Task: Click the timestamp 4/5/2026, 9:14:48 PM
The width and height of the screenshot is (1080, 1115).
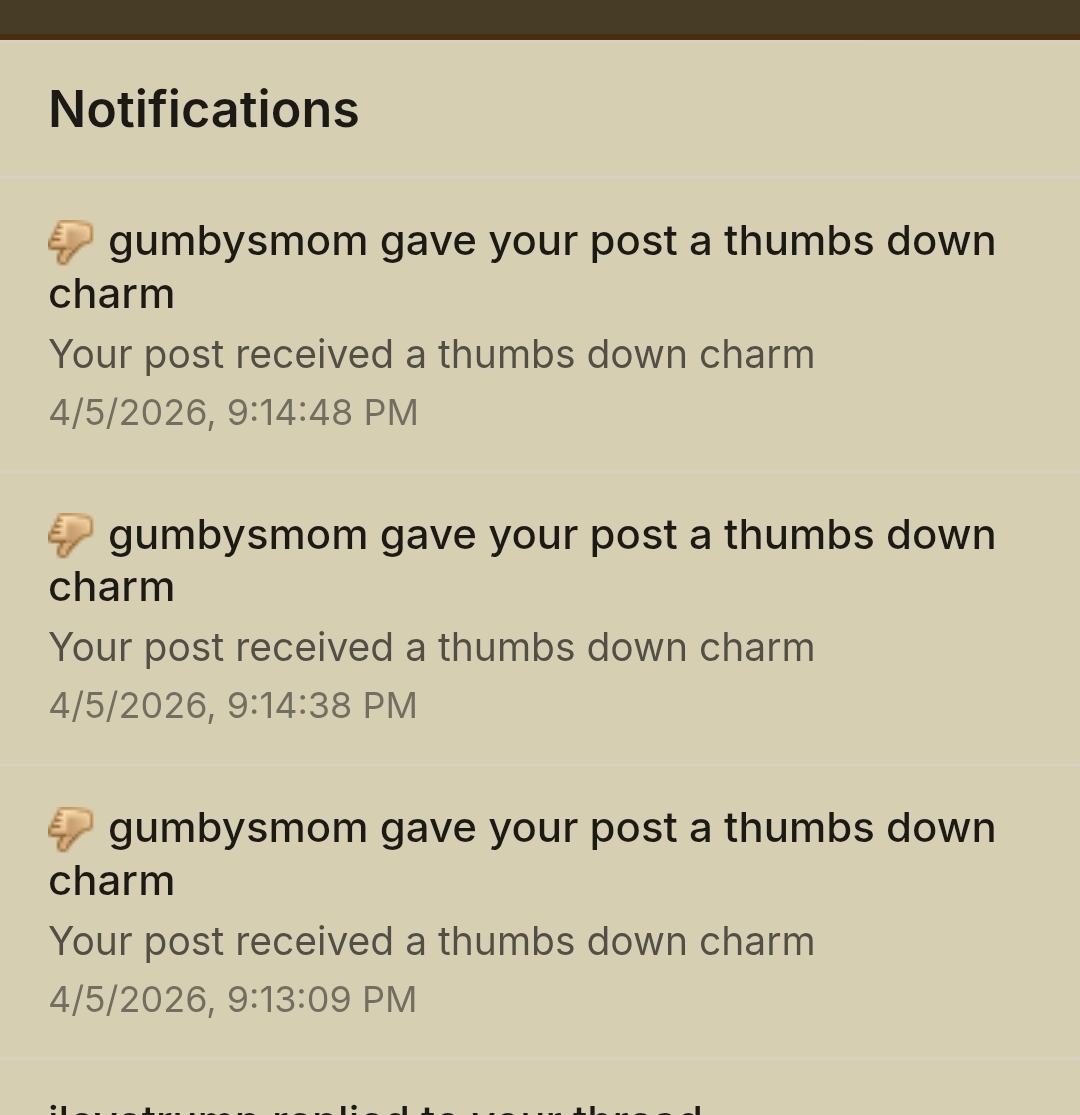Action: click(234, 411)
